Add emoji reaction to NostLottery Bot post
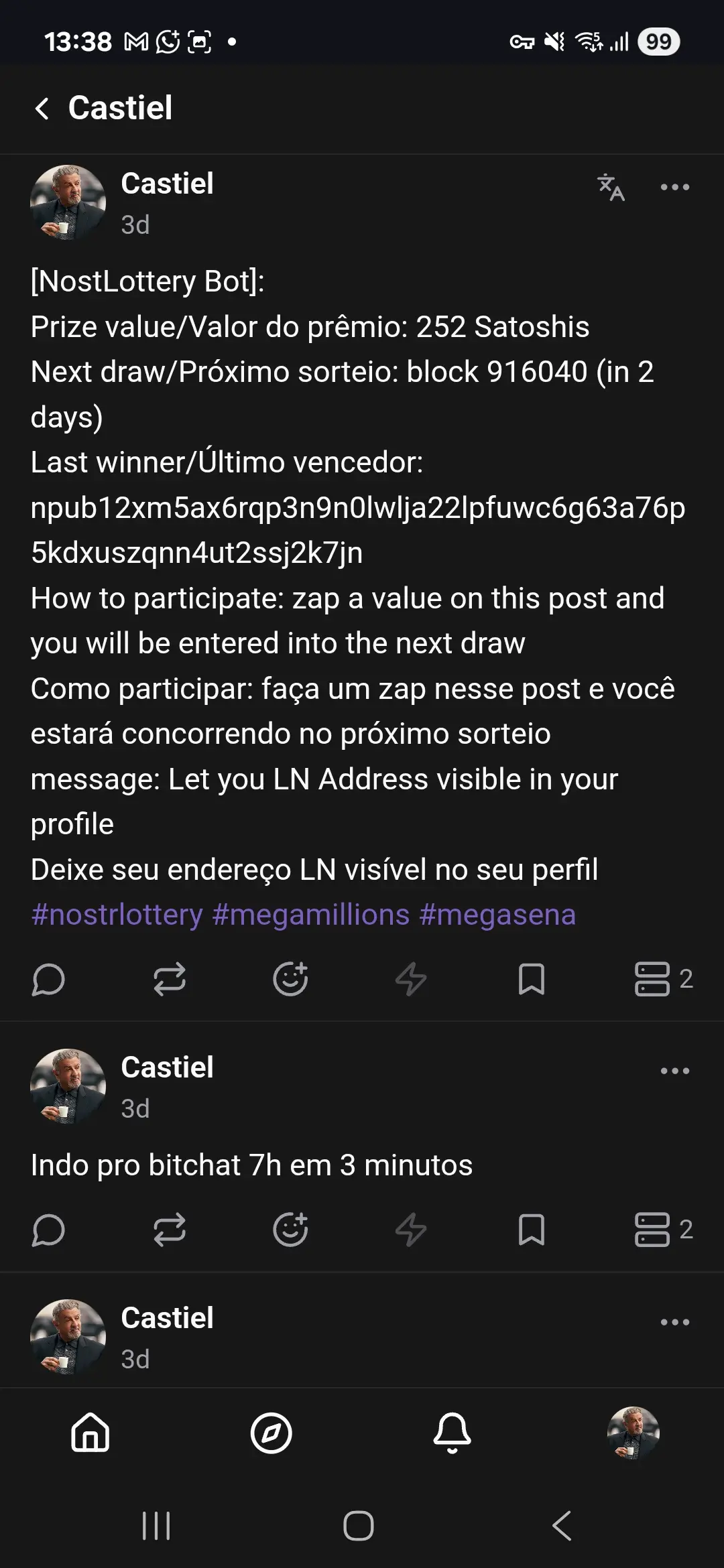724x1568 pixels. coord(290,980)
